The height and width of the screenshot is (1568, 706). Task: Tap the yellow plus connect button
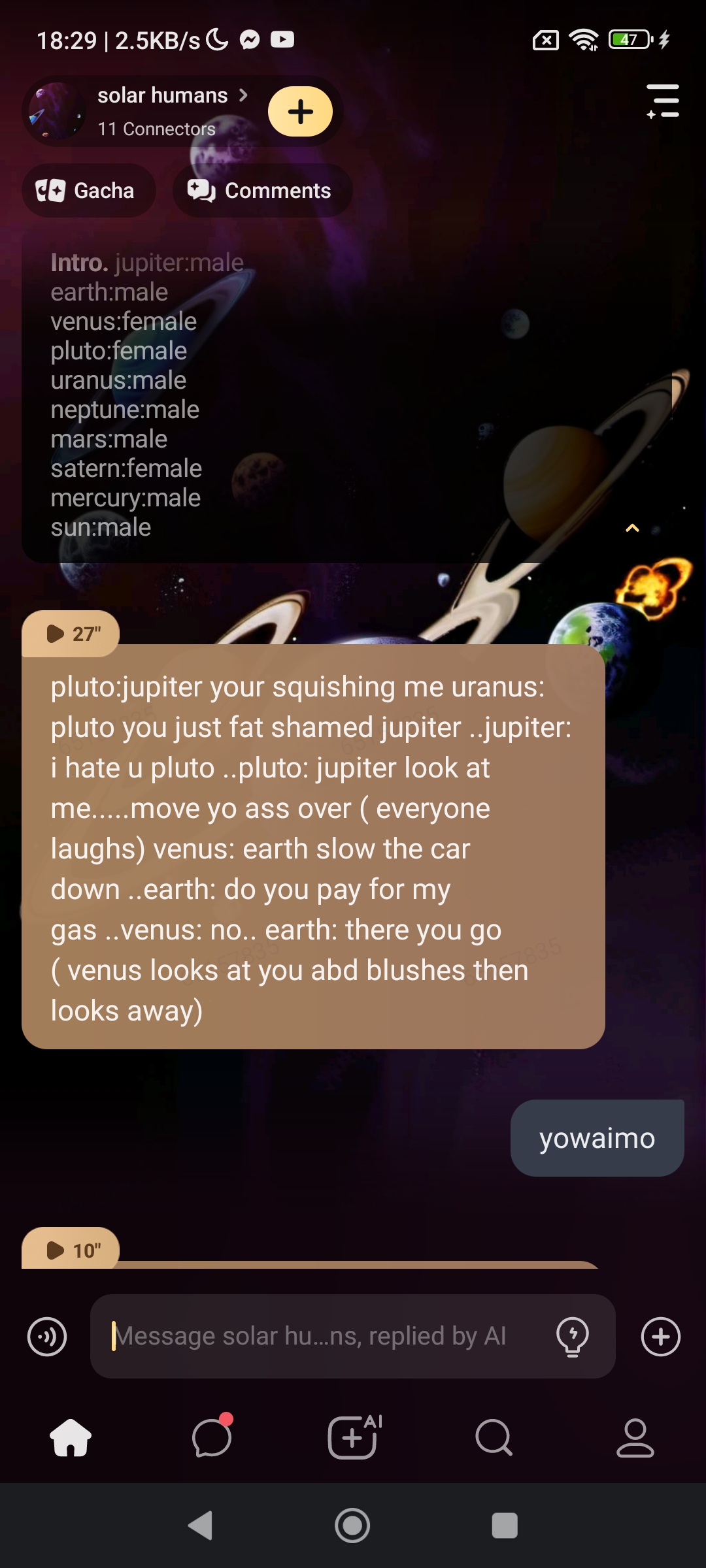pos(300,112)
